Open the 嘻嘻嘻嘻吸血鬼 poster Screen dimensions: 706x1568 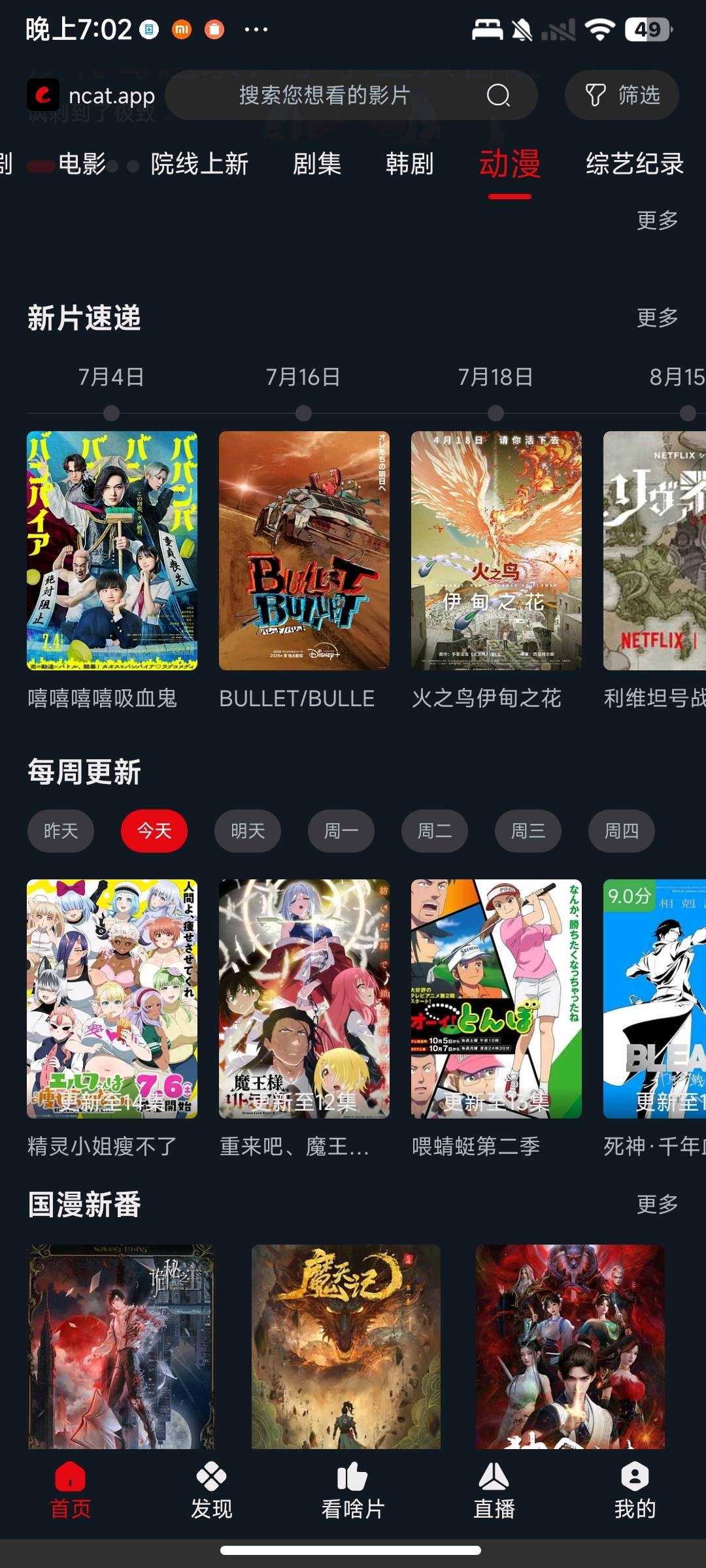click(x=112, y=550)
